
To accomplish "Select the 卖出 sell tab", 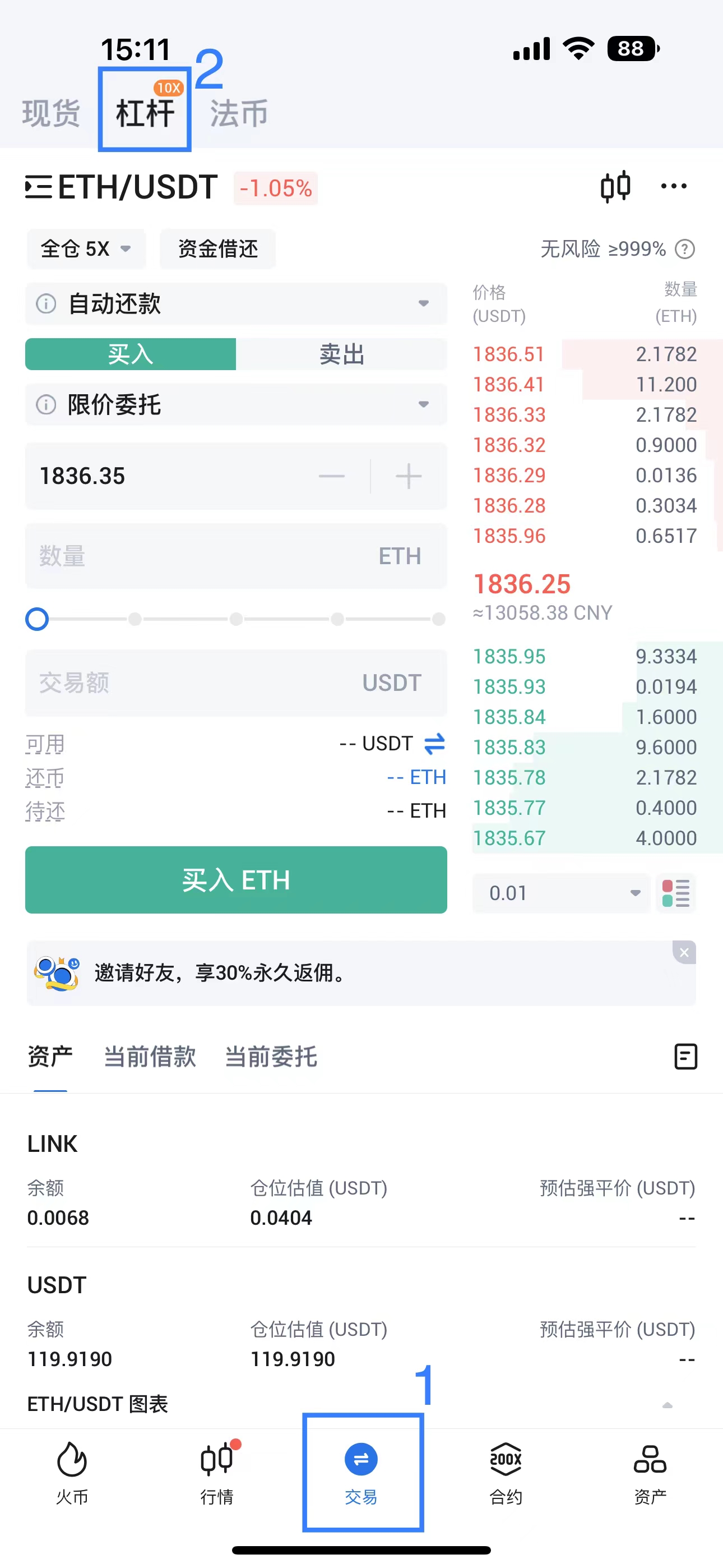I will pos(341,354).
